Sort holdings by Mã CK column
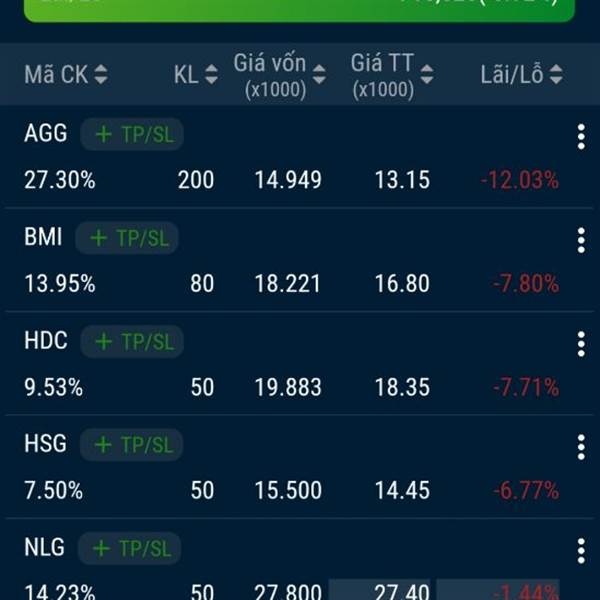This screenshot has width=600, height=600. pos(66,75)
